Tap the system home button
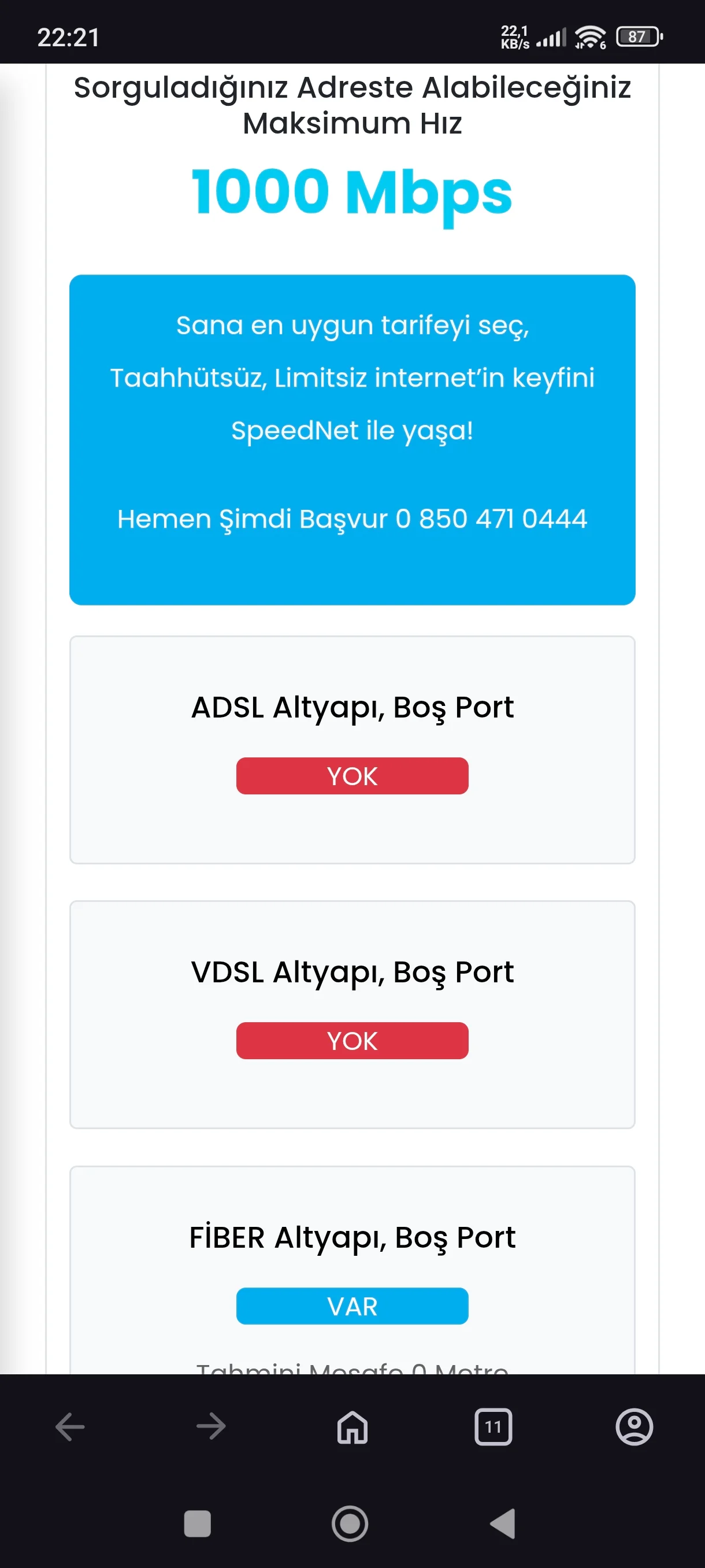705x1568 pixels. tap(350, 1523)
